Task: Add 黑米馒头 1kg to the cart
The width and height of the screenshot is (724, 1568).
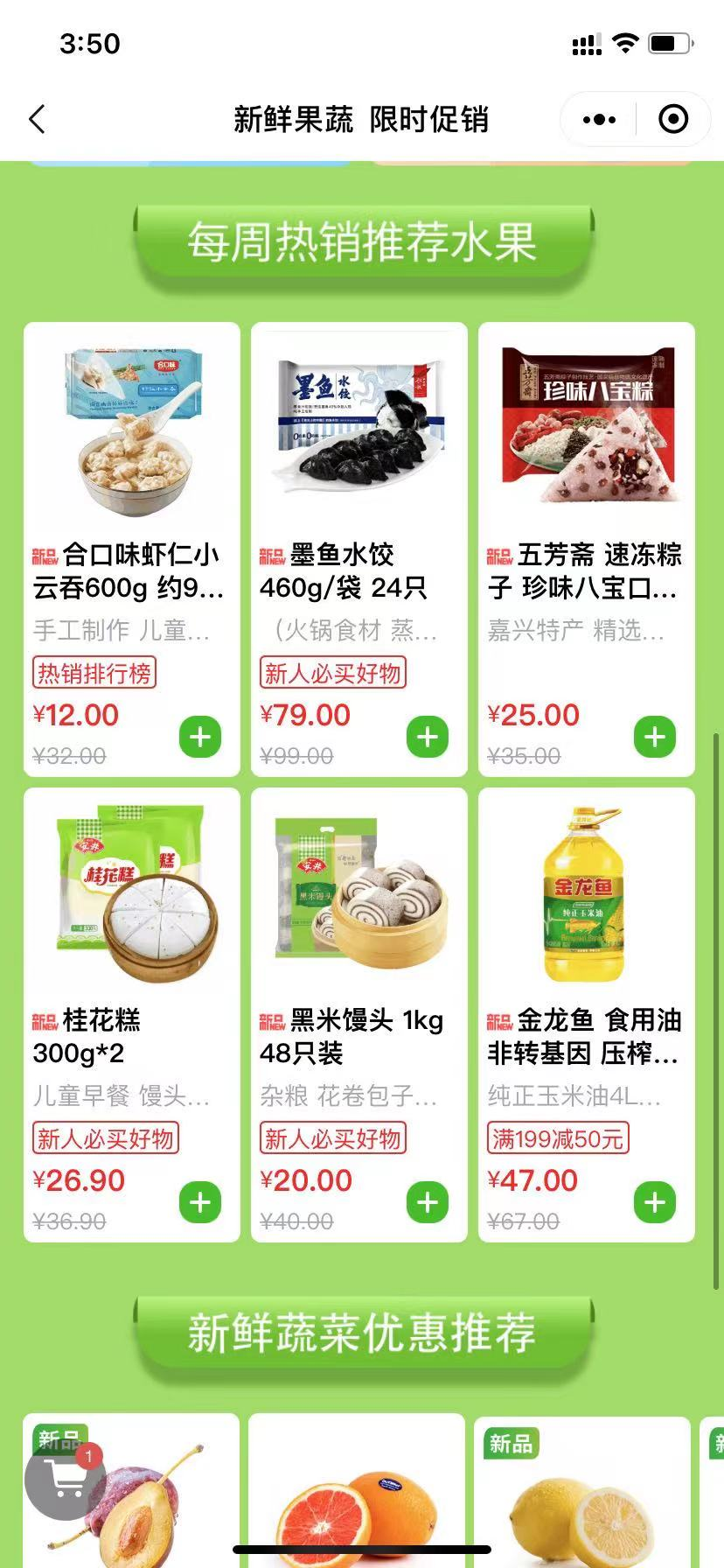Action: click(x=428, y=1202)
